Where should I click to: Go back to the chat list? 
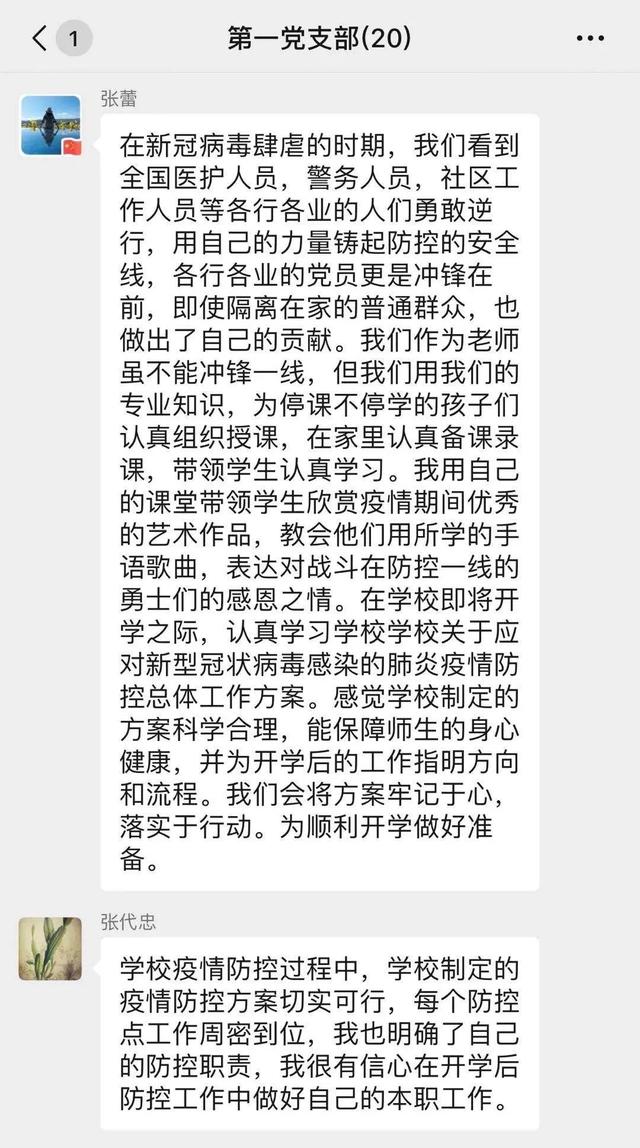42,39
